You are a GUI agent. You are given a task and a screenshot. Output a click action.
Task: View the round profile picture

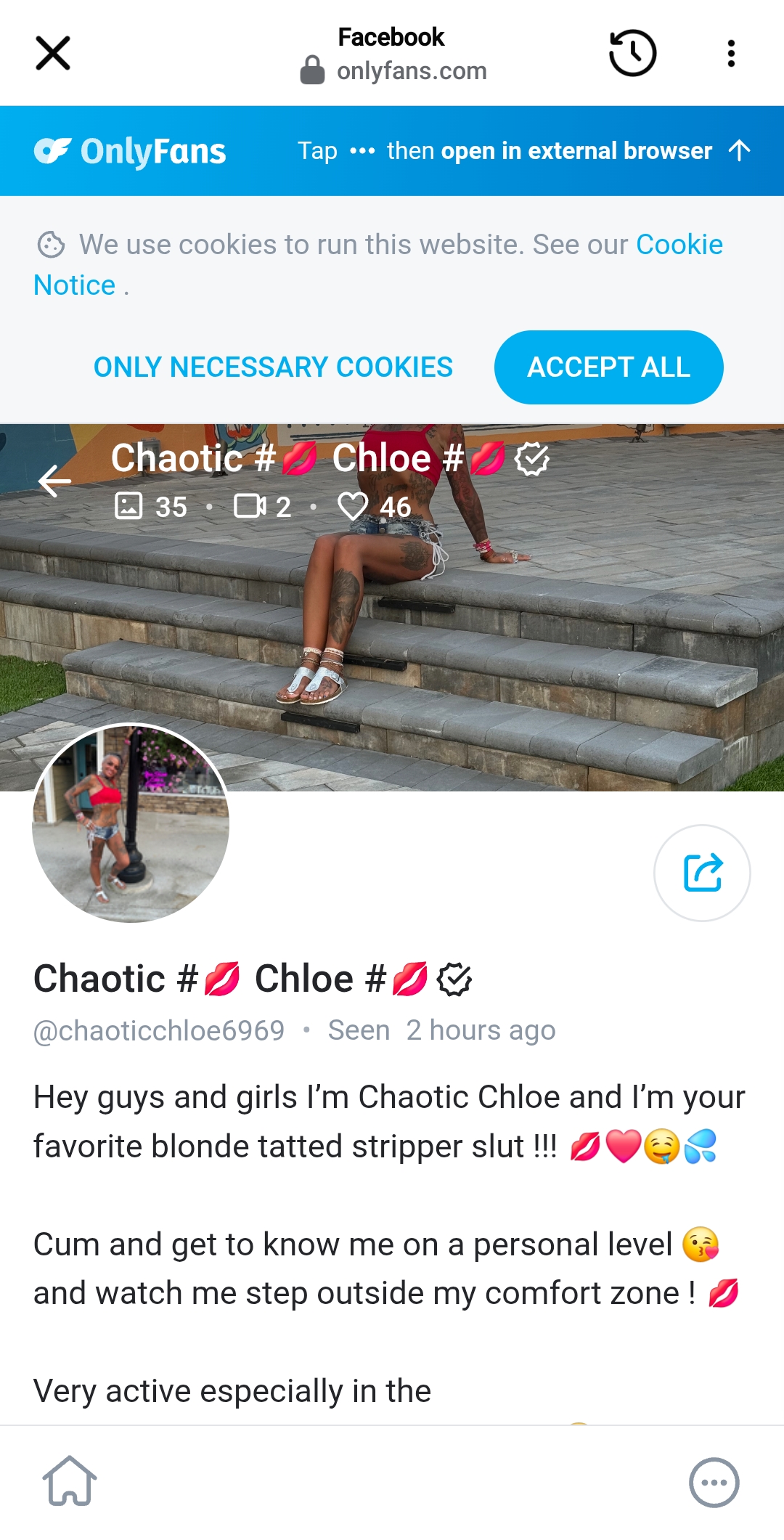(x=131, y=823)
